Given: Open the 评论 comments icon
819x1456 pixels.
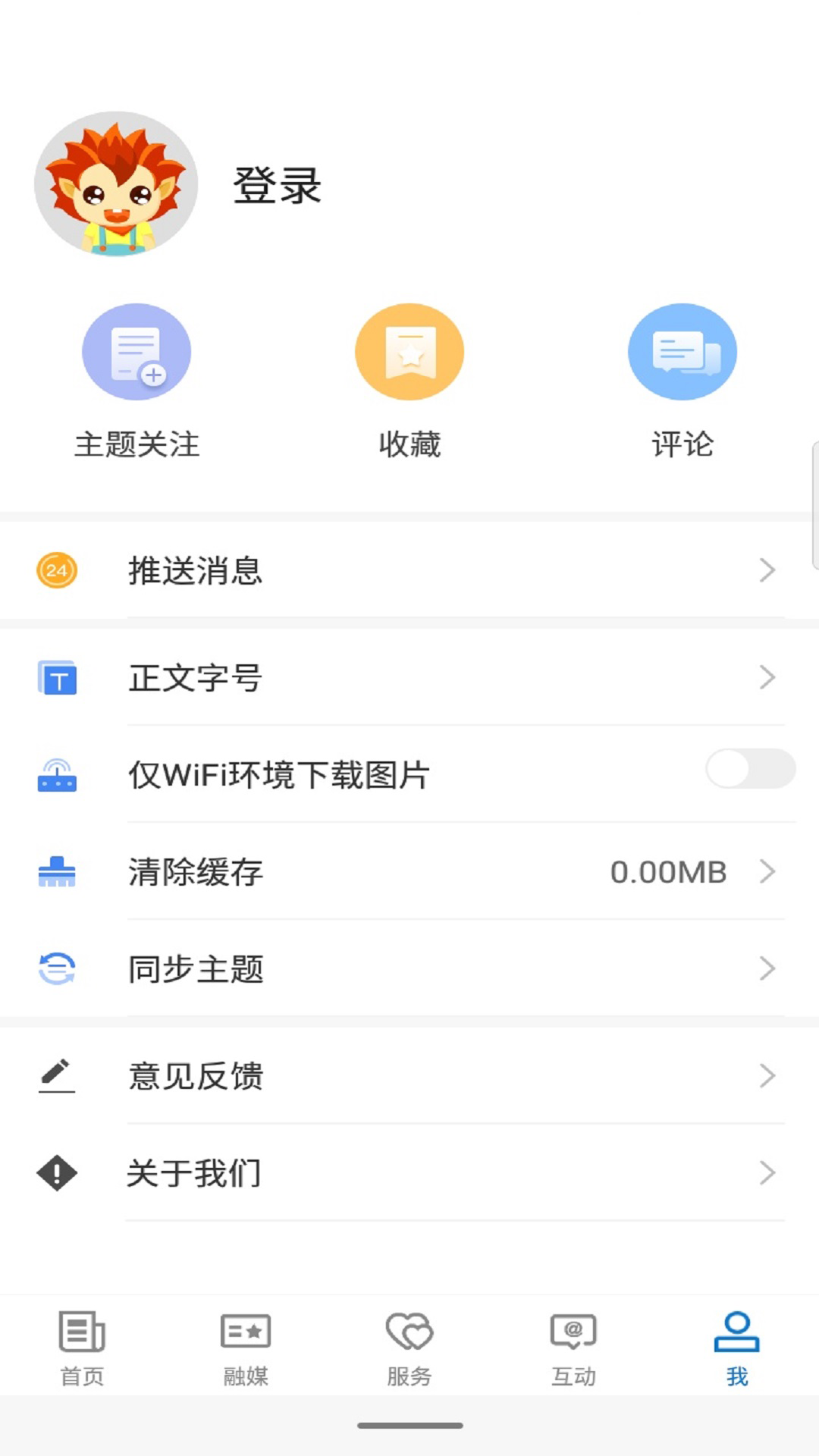Looking at the screenshot, I should pos(681,351).
